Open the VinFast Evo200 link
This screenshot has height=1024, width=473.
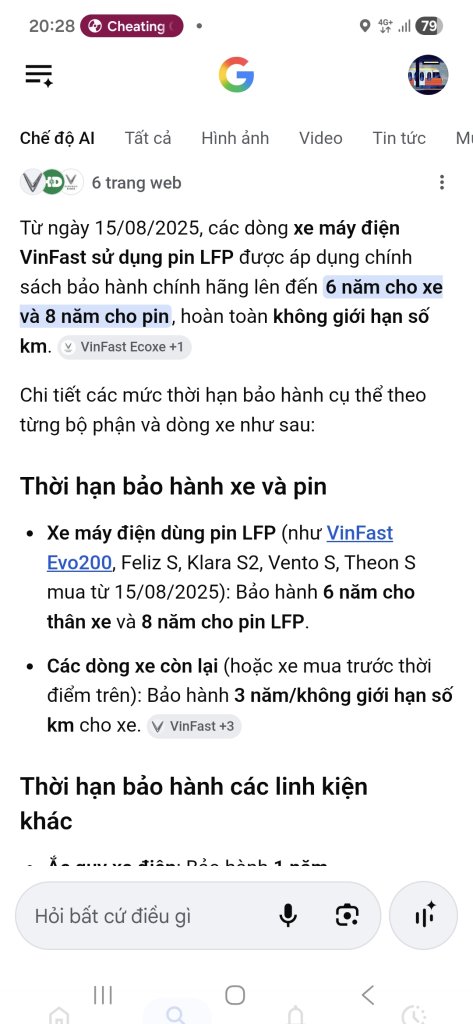220,548
